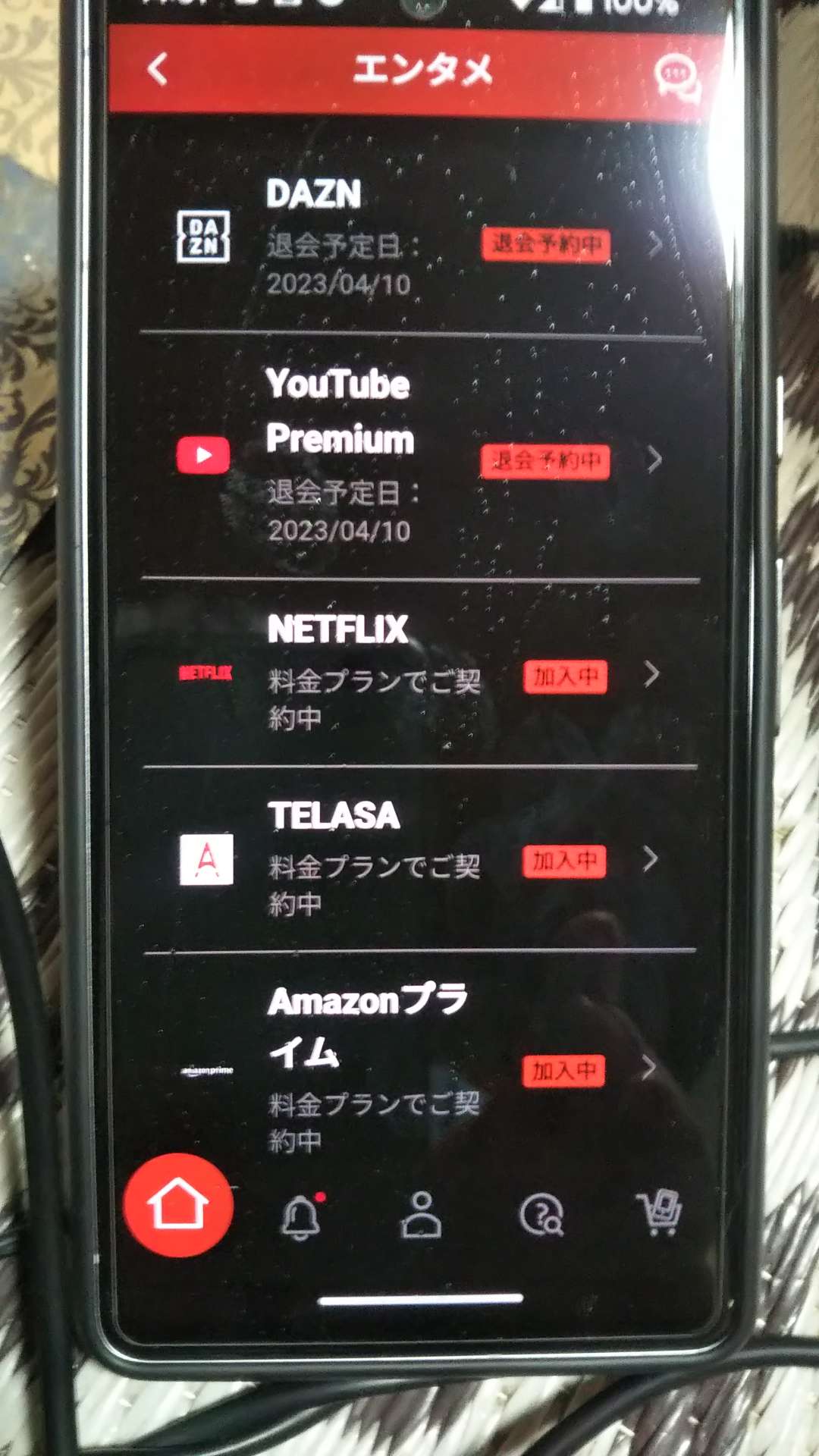Open the shopping cart tab
819x1456 pixels.
tap(658, 1213)
